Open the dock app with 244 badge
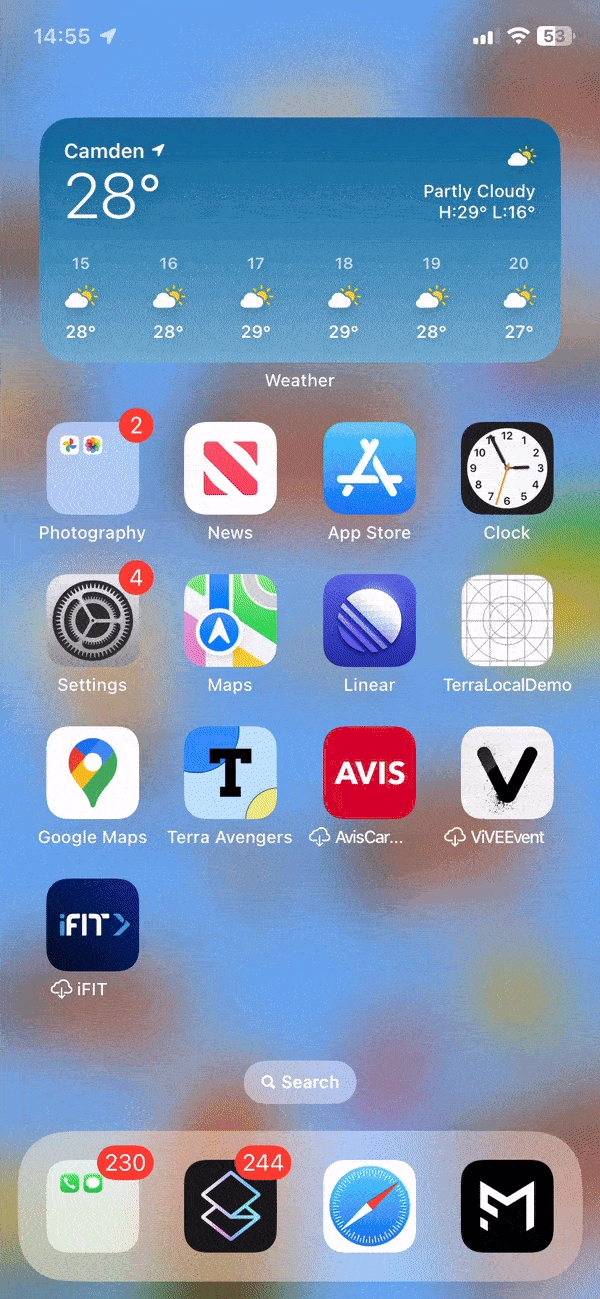Image resolution: width=600 pixels, height=1299 pixels. point(230,1206)
